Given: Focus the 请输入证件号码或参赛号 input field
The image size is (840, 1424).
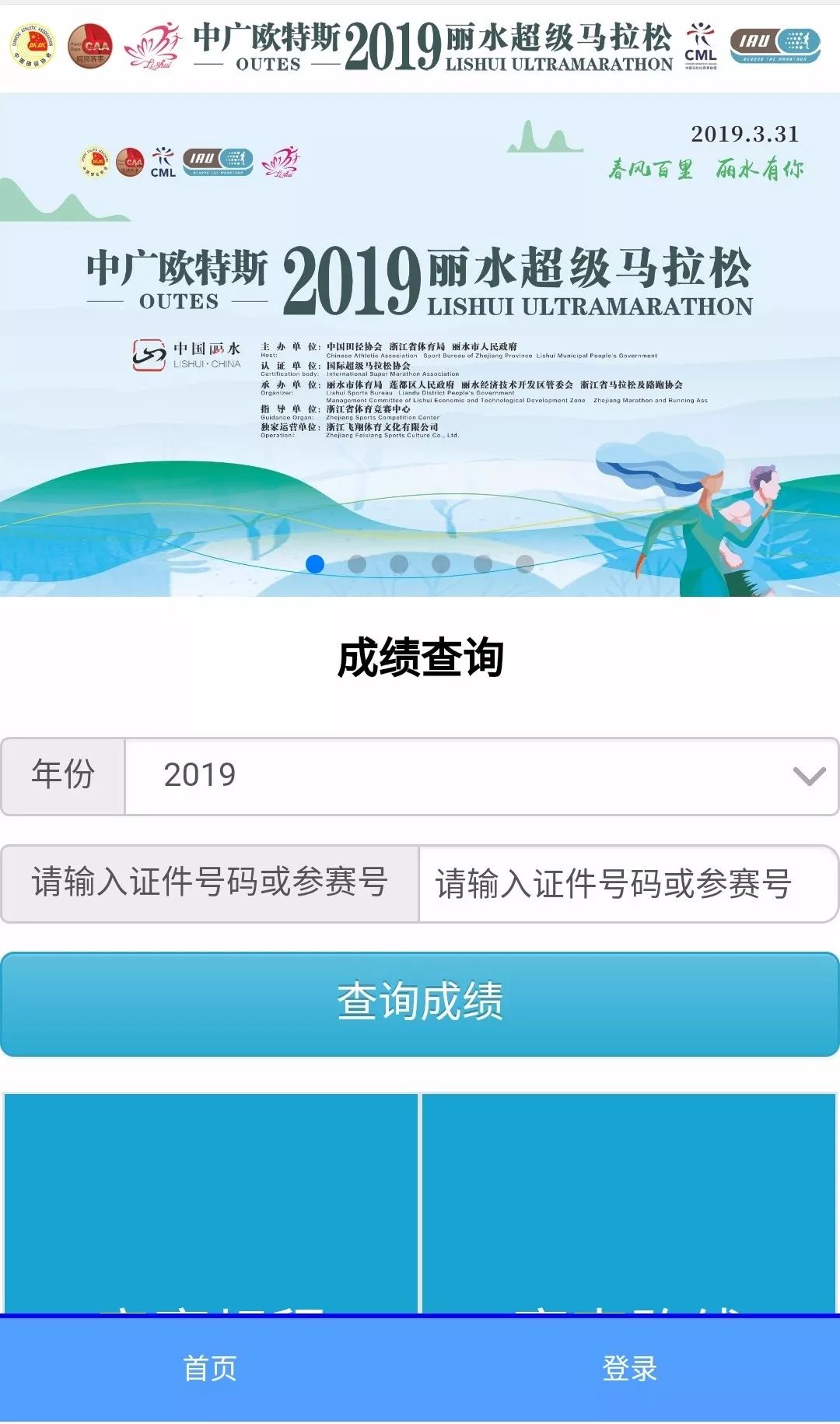Looking at the screenshot, I should click(x=628, y=884).
